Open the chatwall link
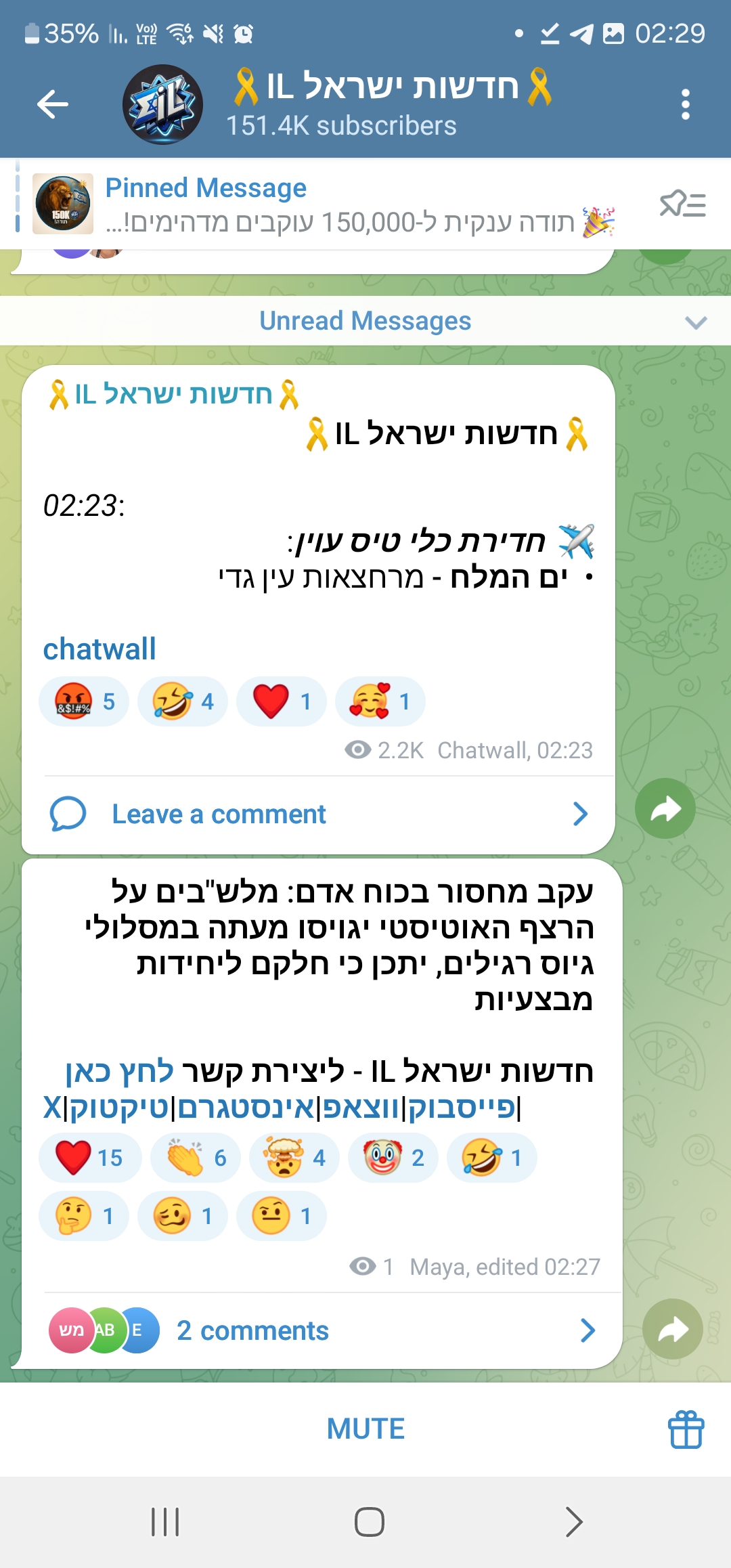Viewport: 731px width, 1568px height. pos(99,649)
